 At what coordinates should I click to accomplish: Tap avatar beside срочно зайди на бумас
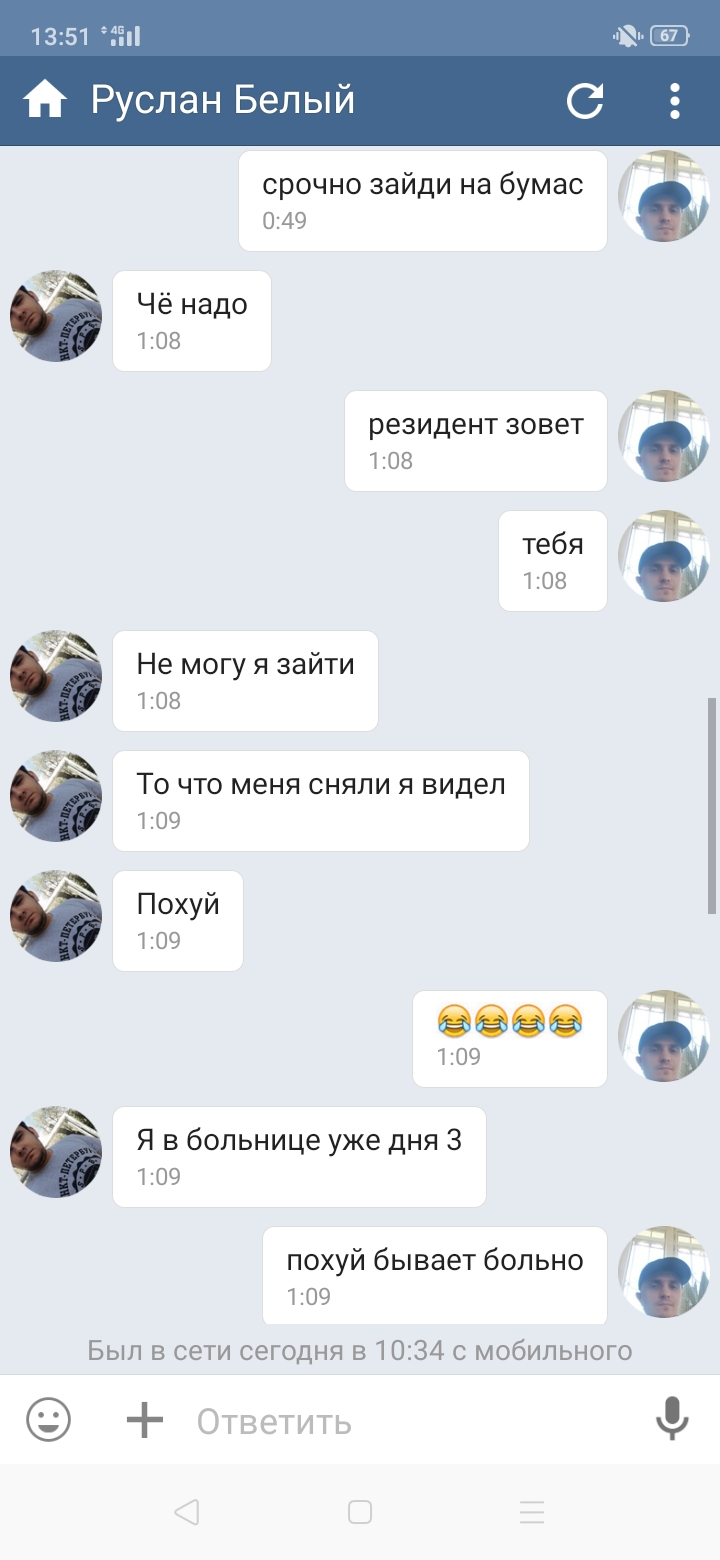(664, 196)
